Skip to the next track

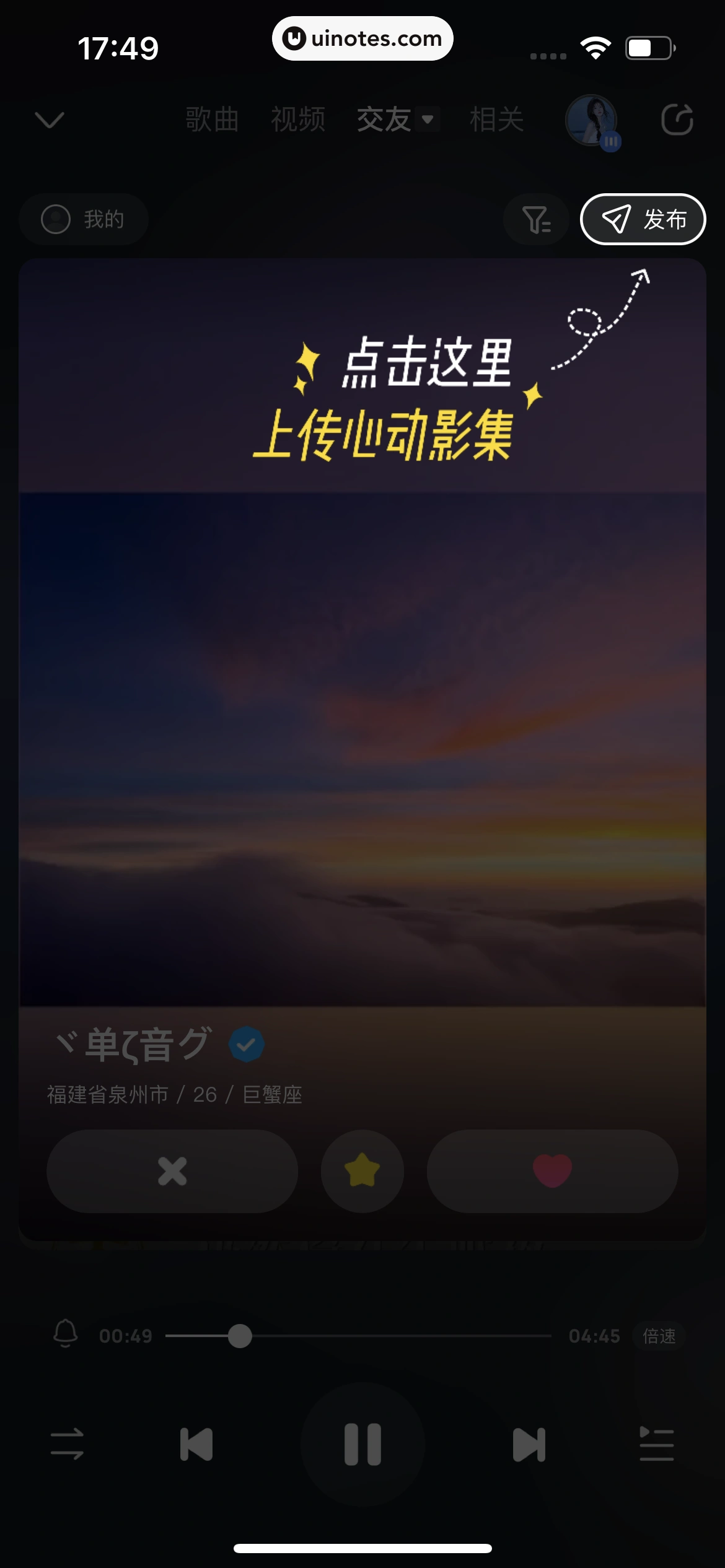[529, 1444]
